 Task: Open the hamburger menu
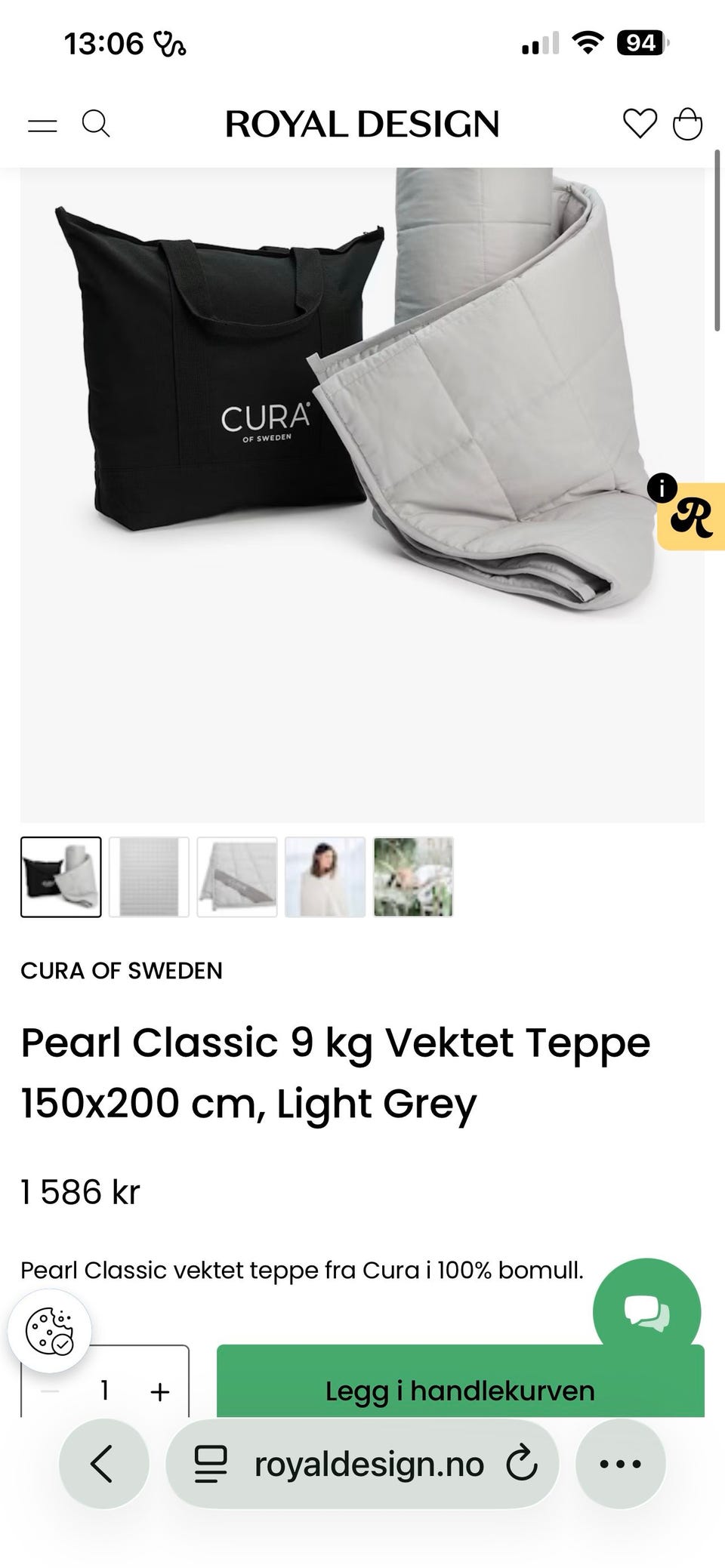pos(42,125)
